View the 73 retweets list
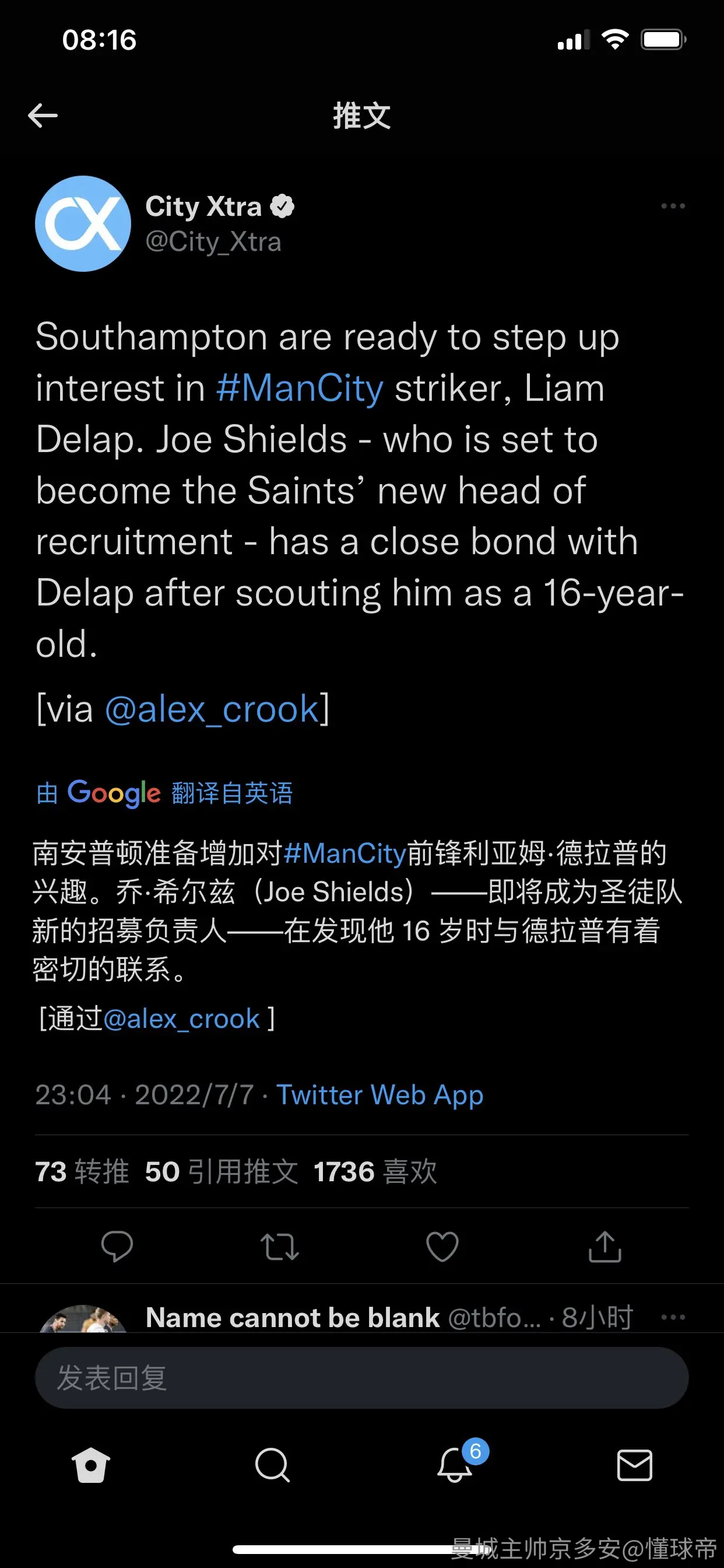Screen dimensions: 724x1568 [x=82, y=1171]
